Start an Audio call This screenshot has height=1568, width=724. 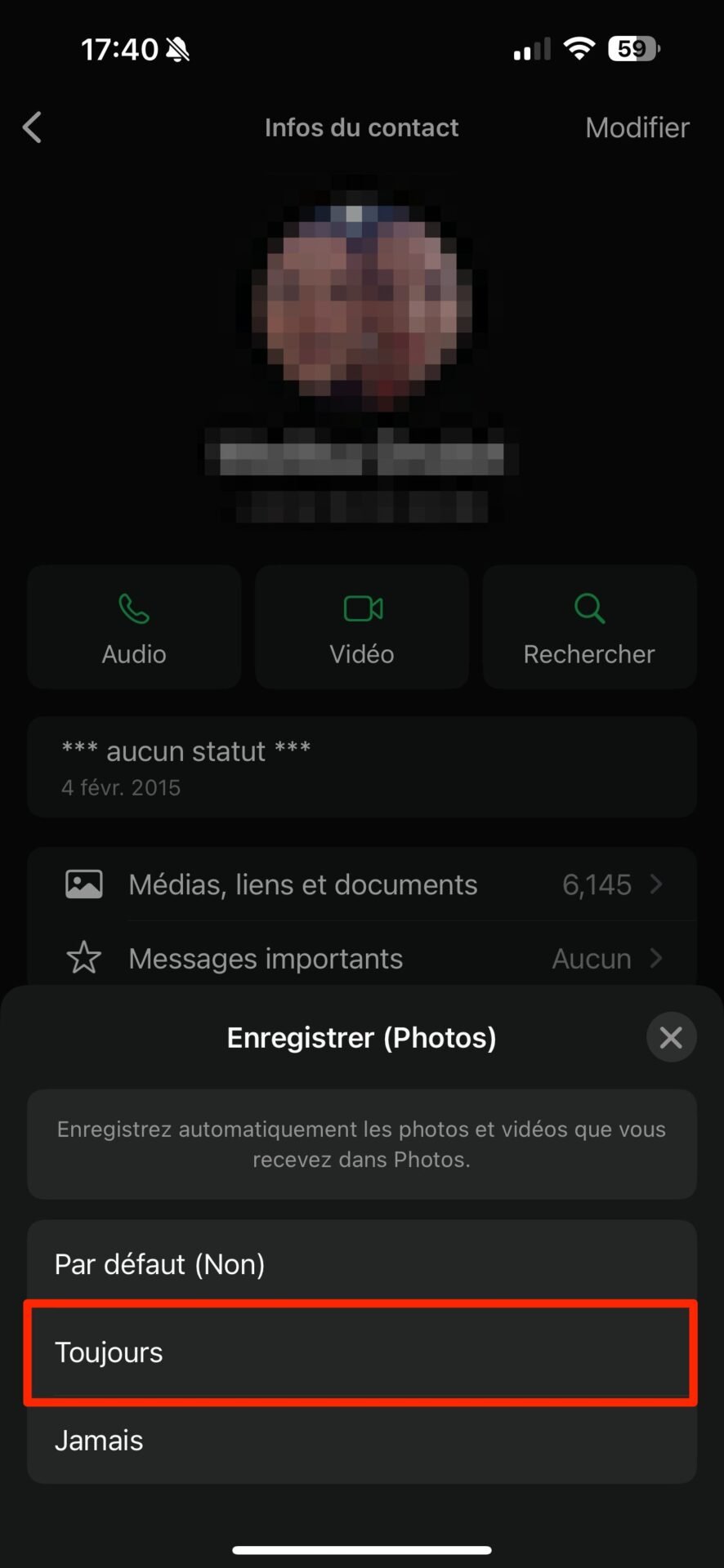tap(134, 627)
